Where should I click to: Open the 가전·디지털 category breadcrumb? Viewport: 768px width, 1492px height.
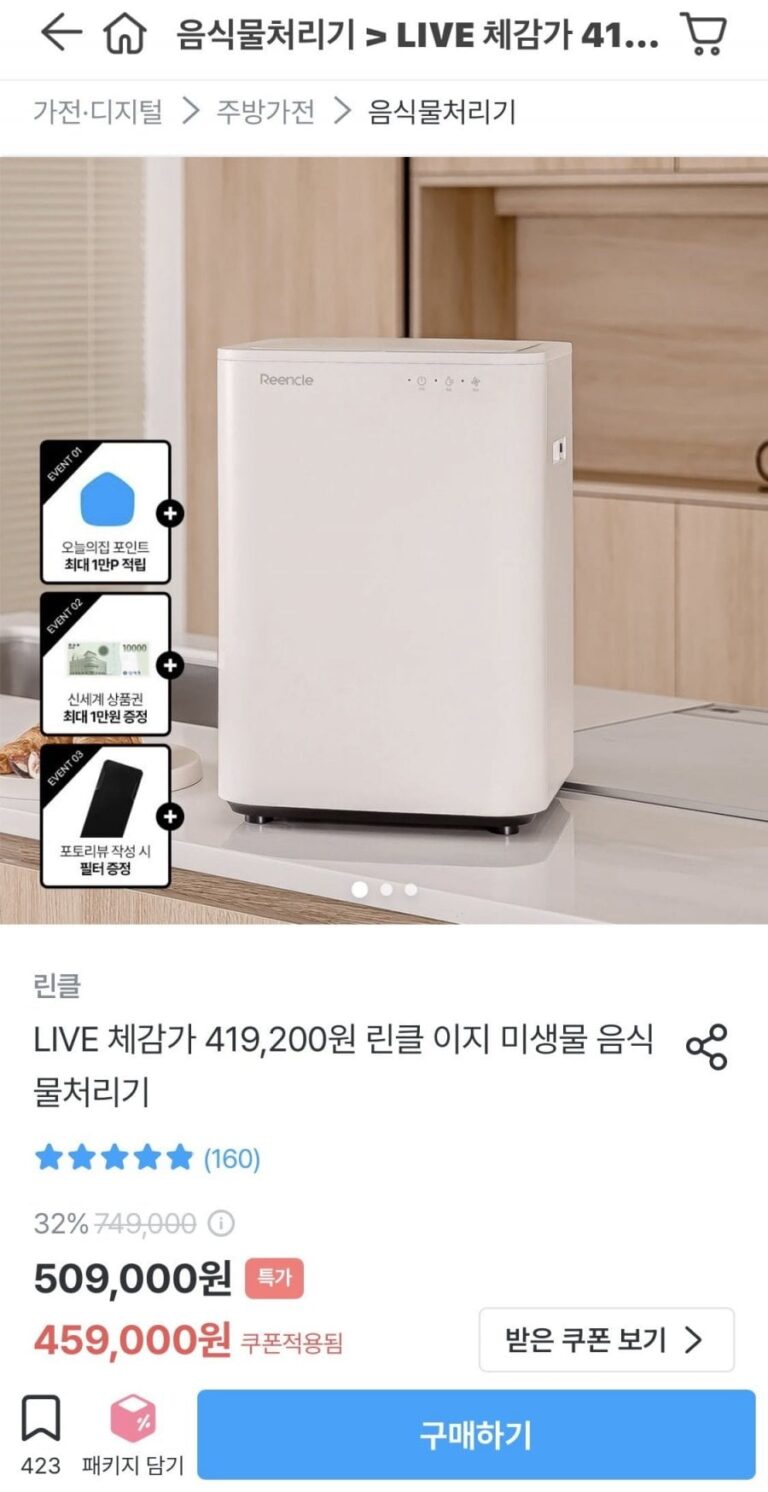coord(98,111)
